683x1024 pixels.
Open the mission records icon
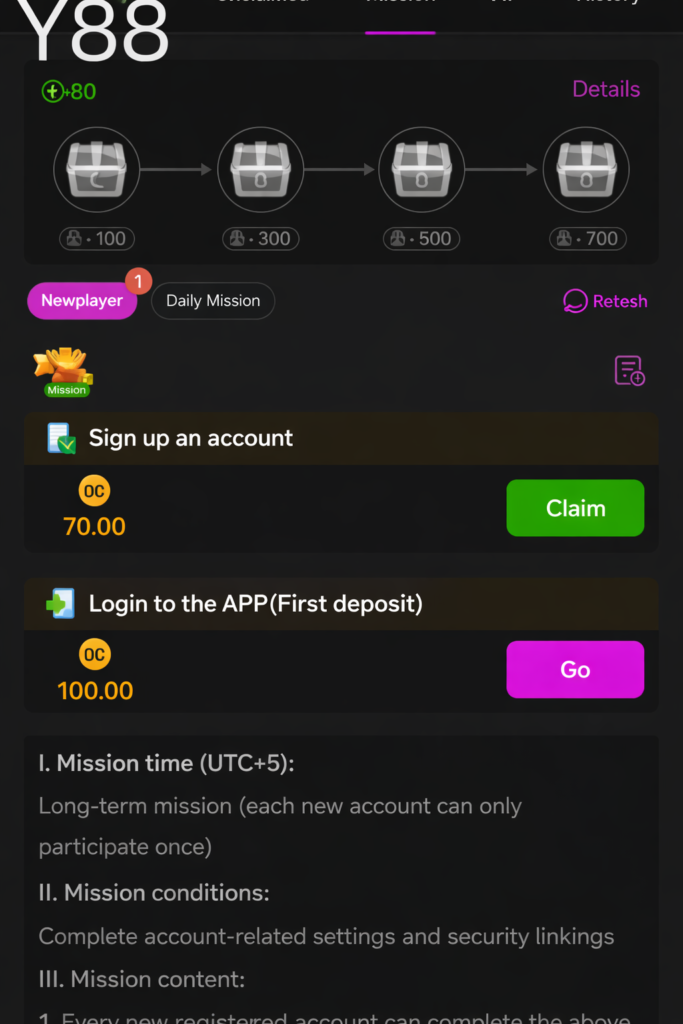tap(629, 370)
